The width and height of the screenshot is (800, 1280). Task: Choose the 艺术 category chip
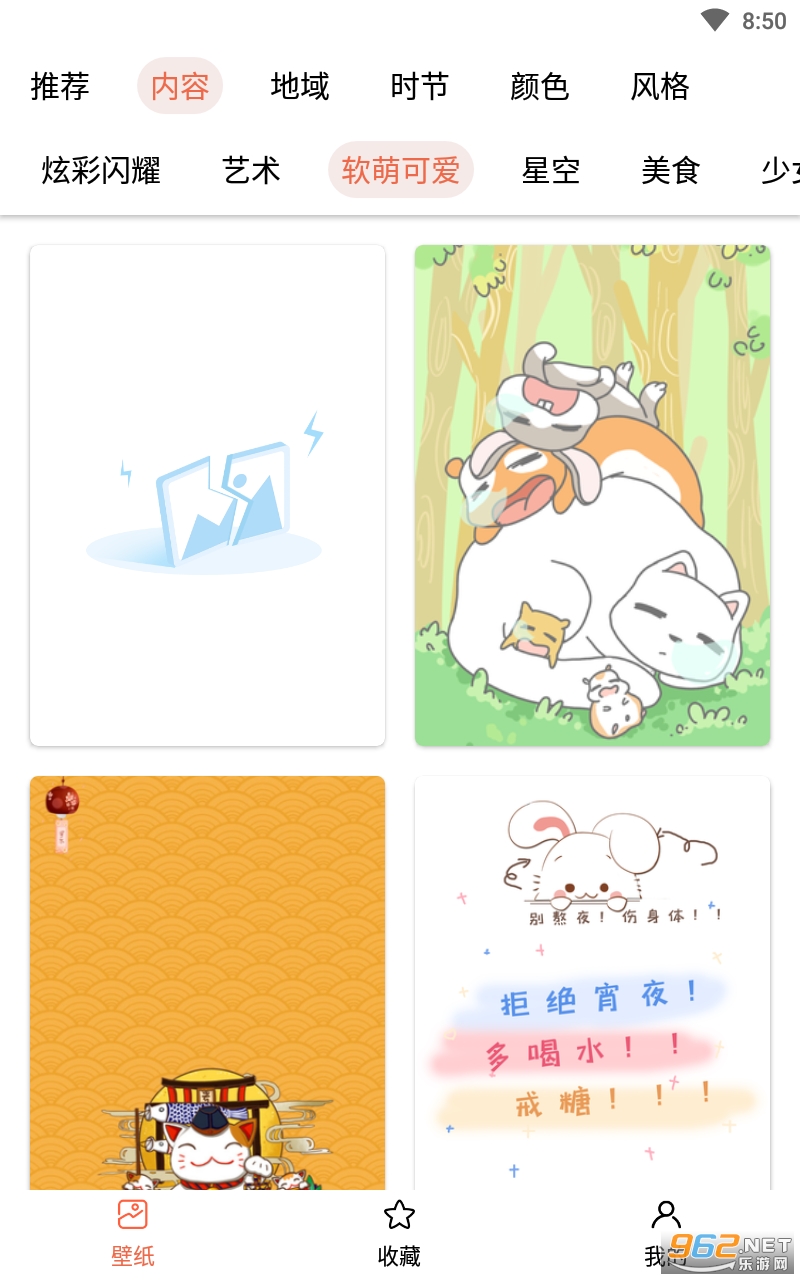(251, 170)
